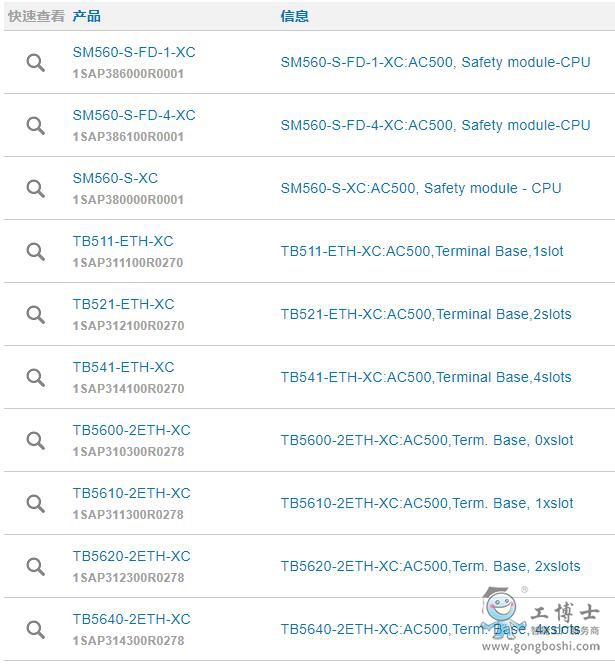This screenshot has height=666, width=615.
Task: Open the SM560-S-FD-1-XC product link
Action: tap(134, 52)
